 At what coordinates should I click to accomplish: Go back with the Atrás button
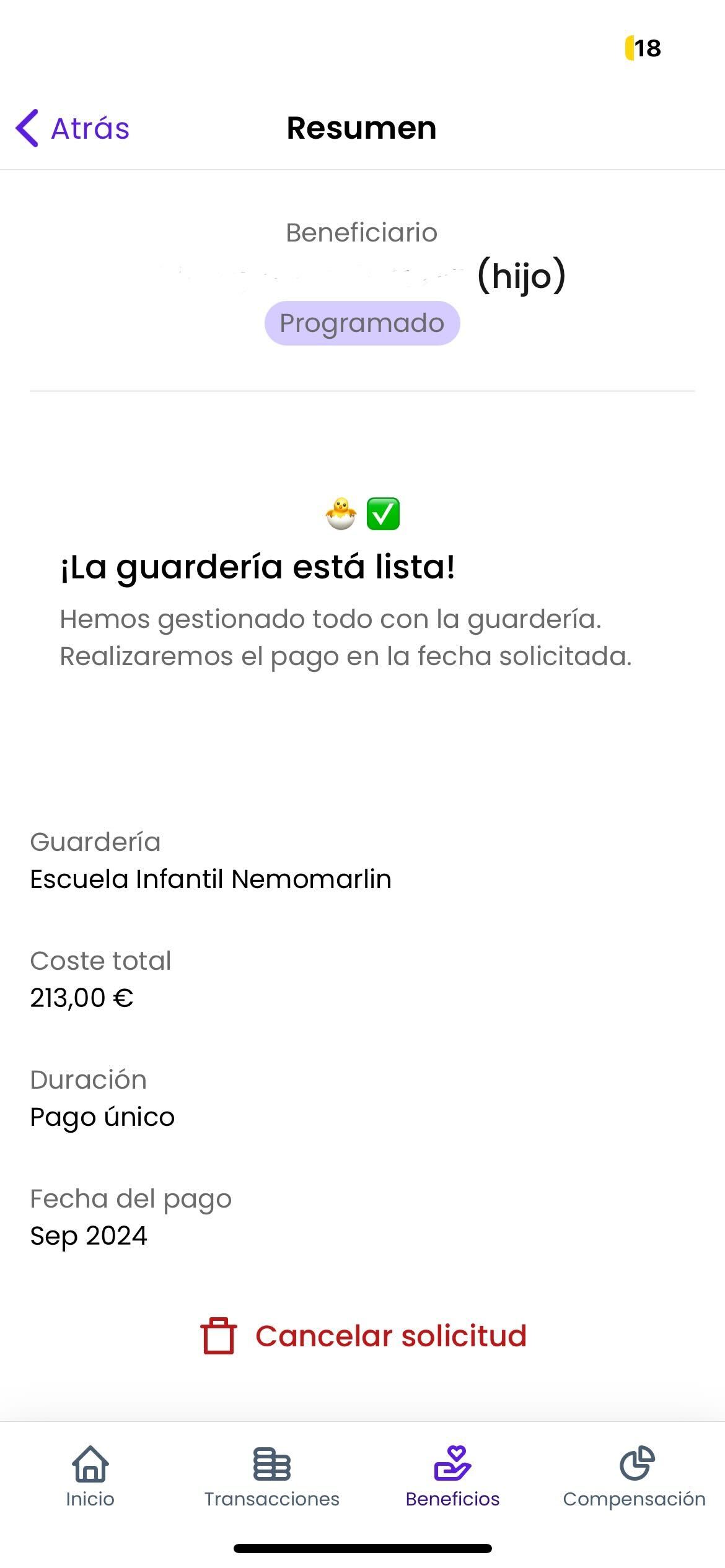[73, 128]
